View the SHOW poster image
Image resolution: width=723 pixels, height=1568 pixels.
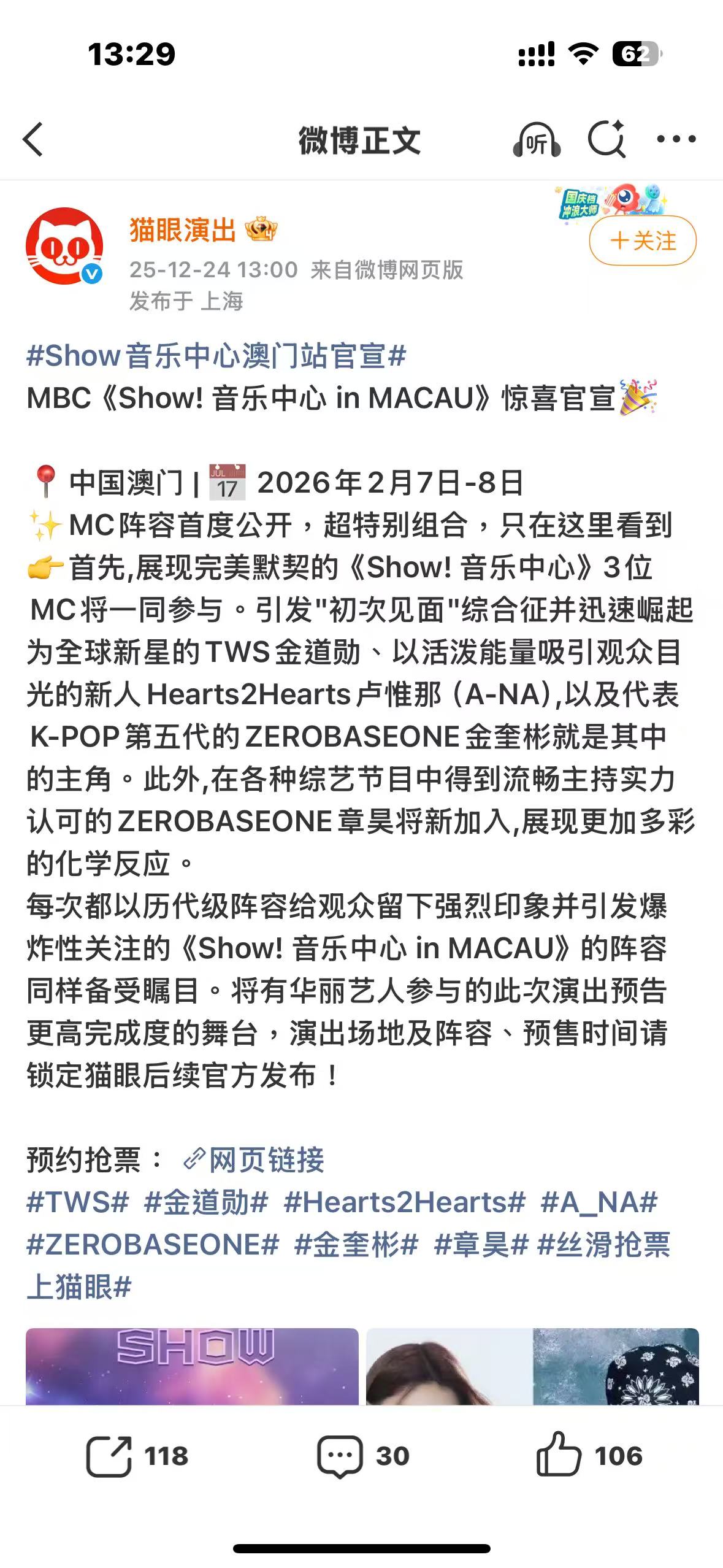[x=192, y=1366]
